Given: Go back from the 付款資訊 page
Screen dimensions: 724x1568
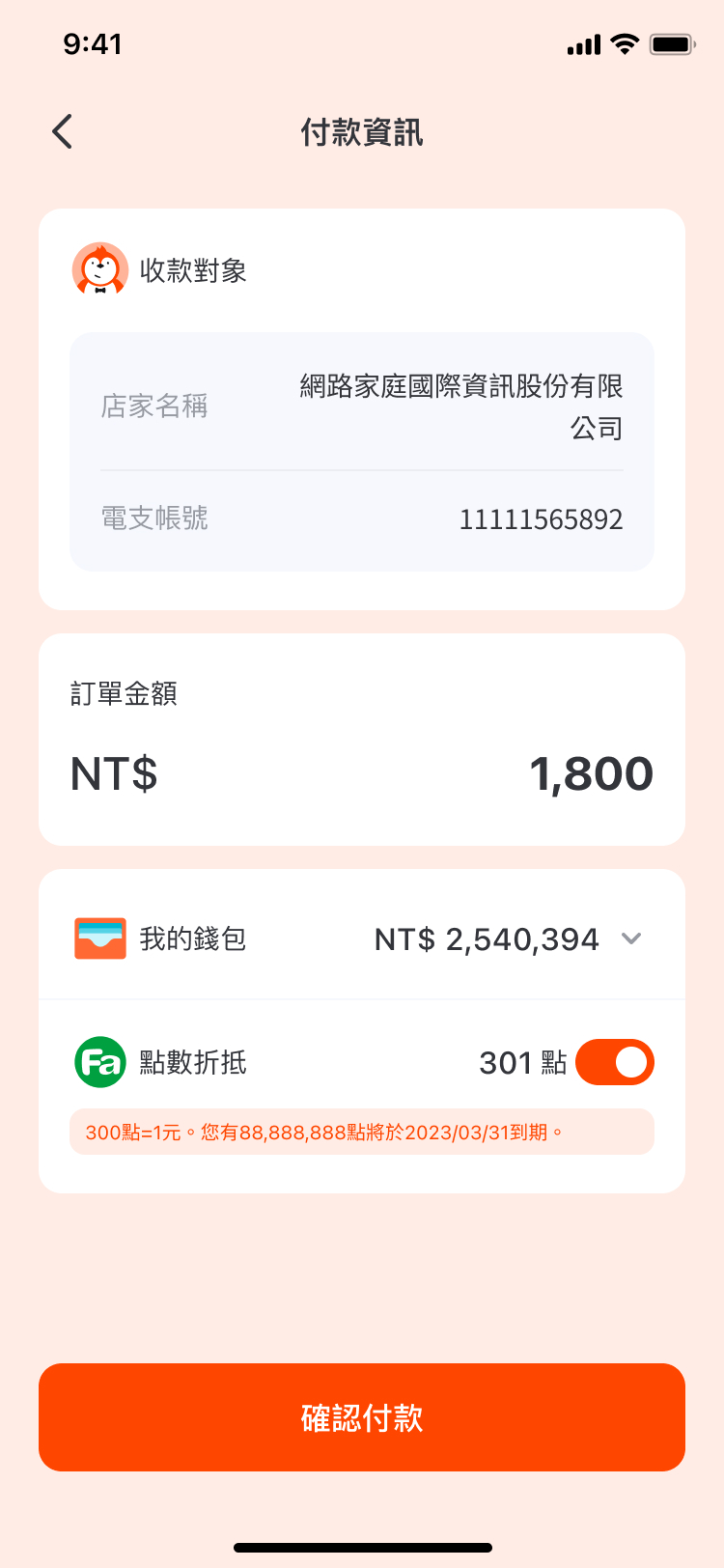Looking at the screenshot, I should coord(63,132).
